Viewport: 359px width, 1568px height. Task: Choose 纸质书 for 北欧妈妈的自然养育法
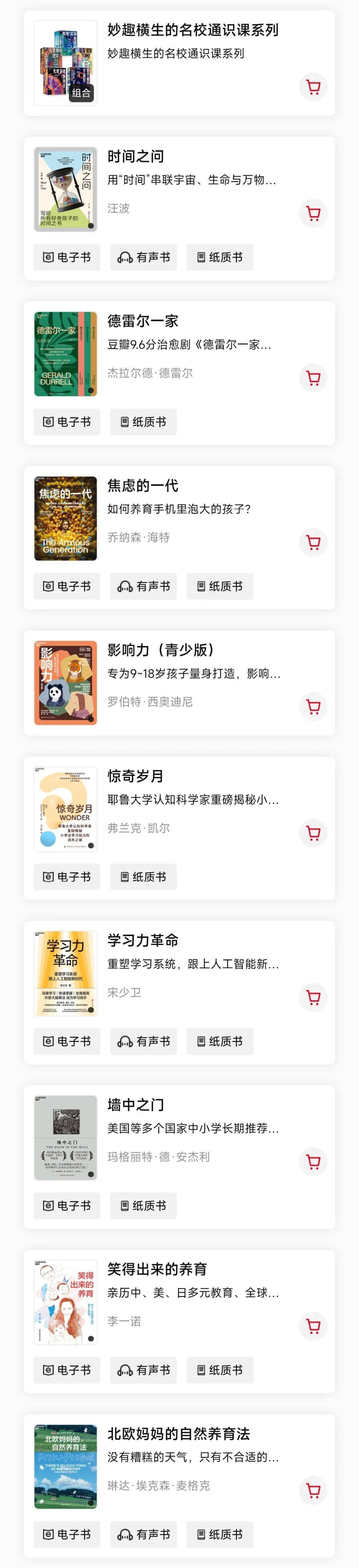pos(220,1534)
